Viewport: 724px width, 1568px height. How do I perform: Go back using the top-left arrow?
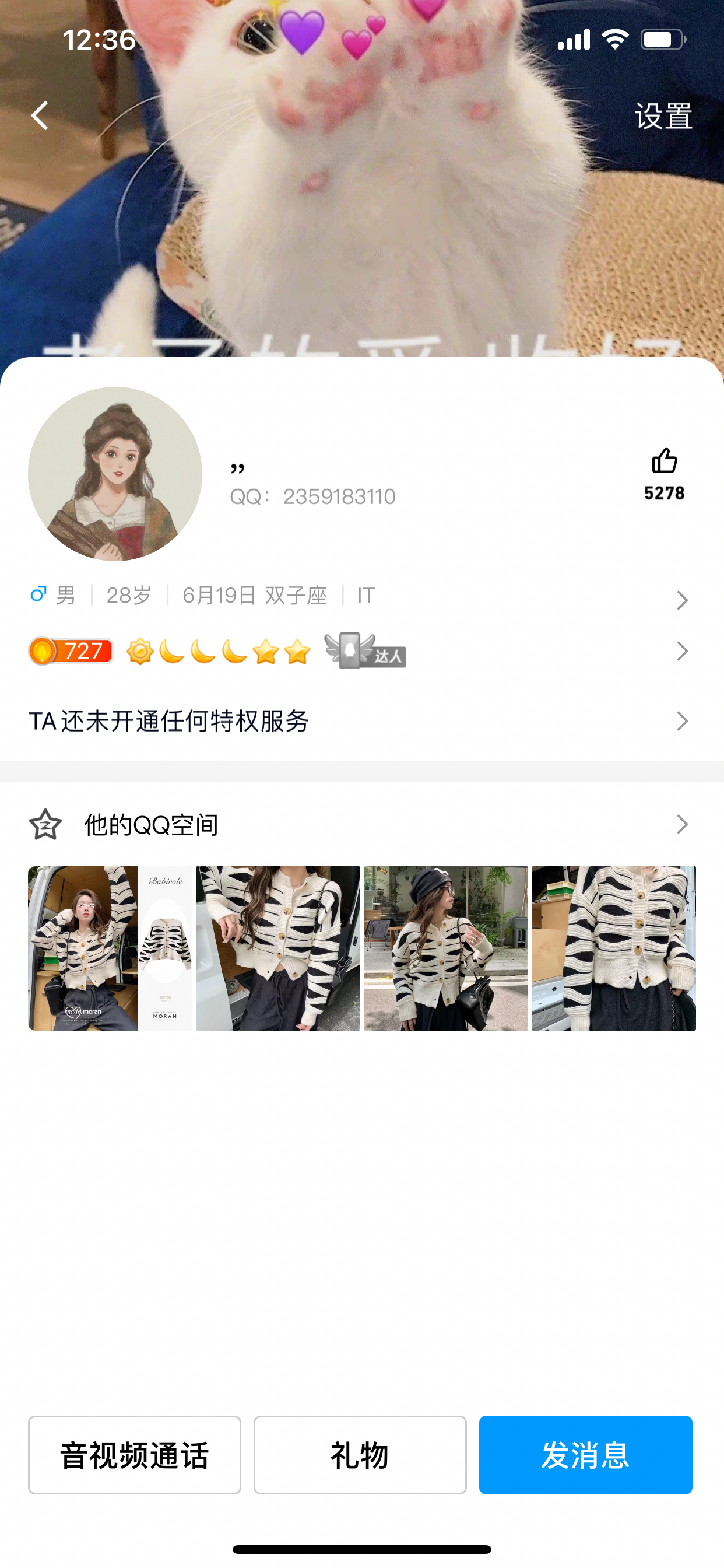(x=40, y=116)
